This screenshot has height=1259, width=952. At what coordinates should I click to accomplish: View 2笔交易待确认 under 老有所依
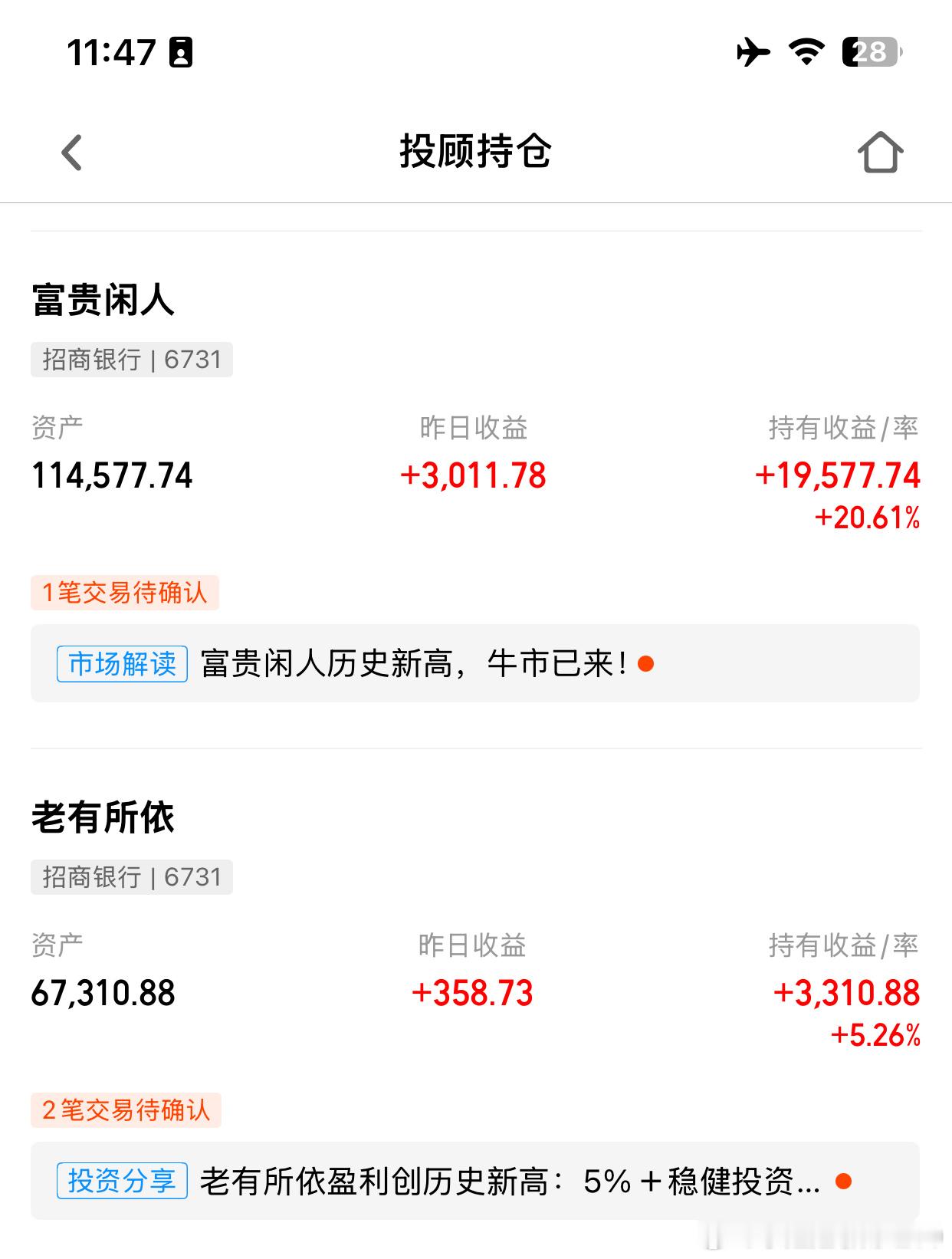[126, 1110]
